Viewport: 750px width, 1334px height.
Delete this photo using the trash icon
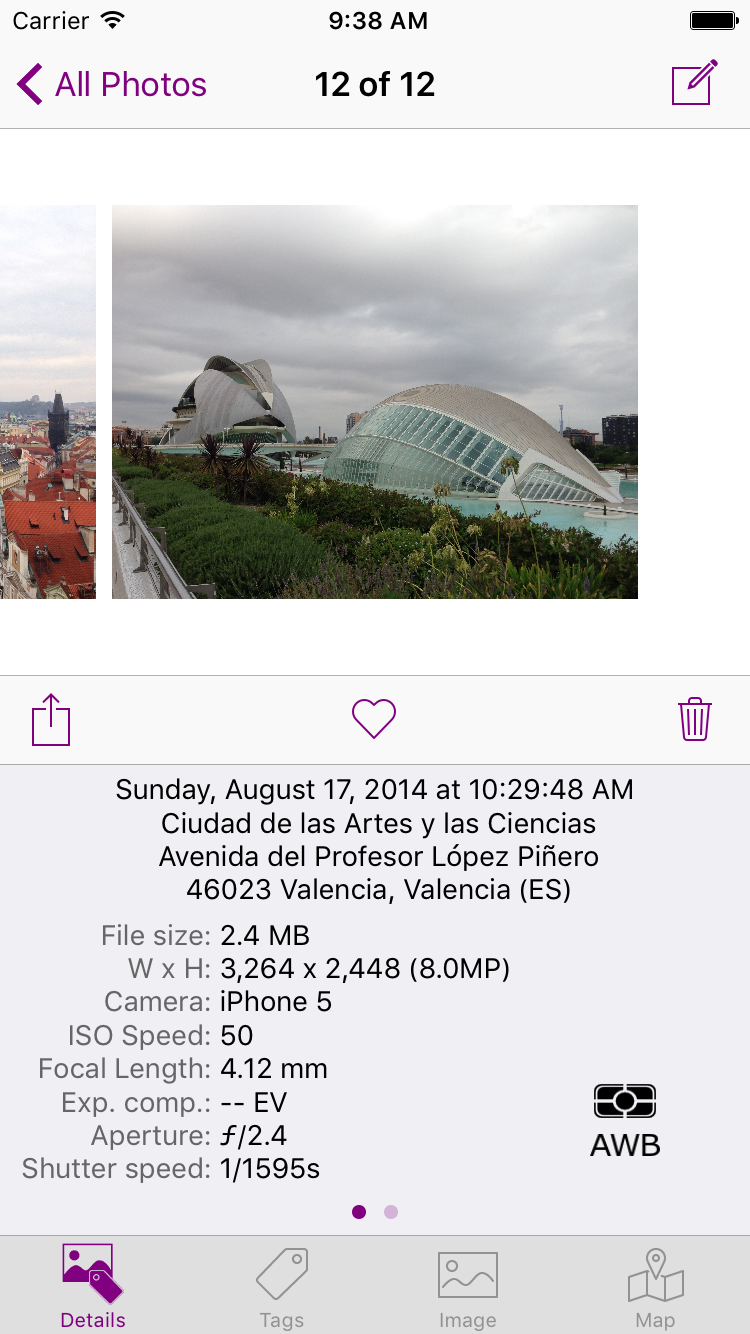pyautogui.click(x=697, y=718)
